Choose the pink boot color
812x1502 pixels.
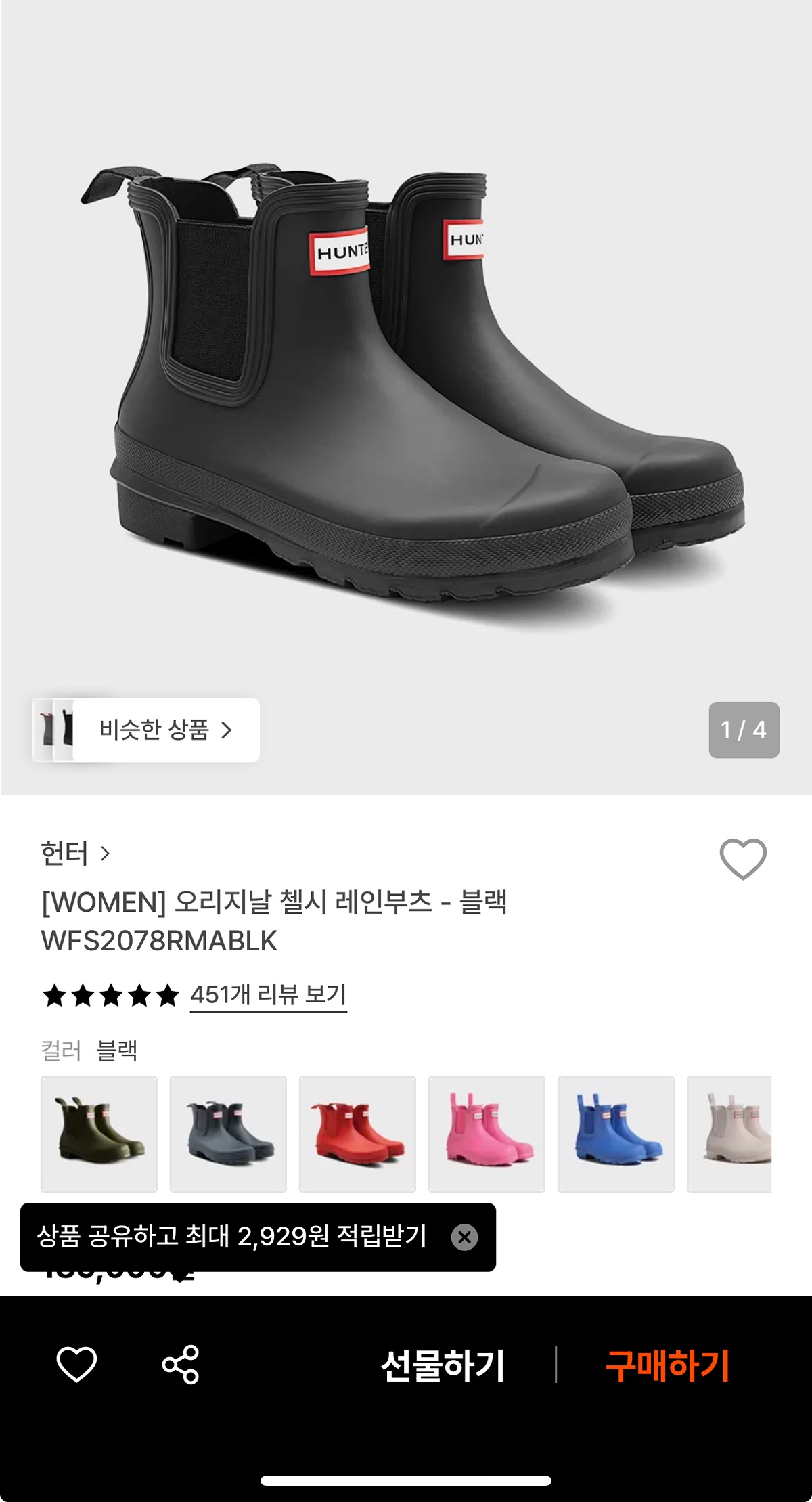point(487,1133)
